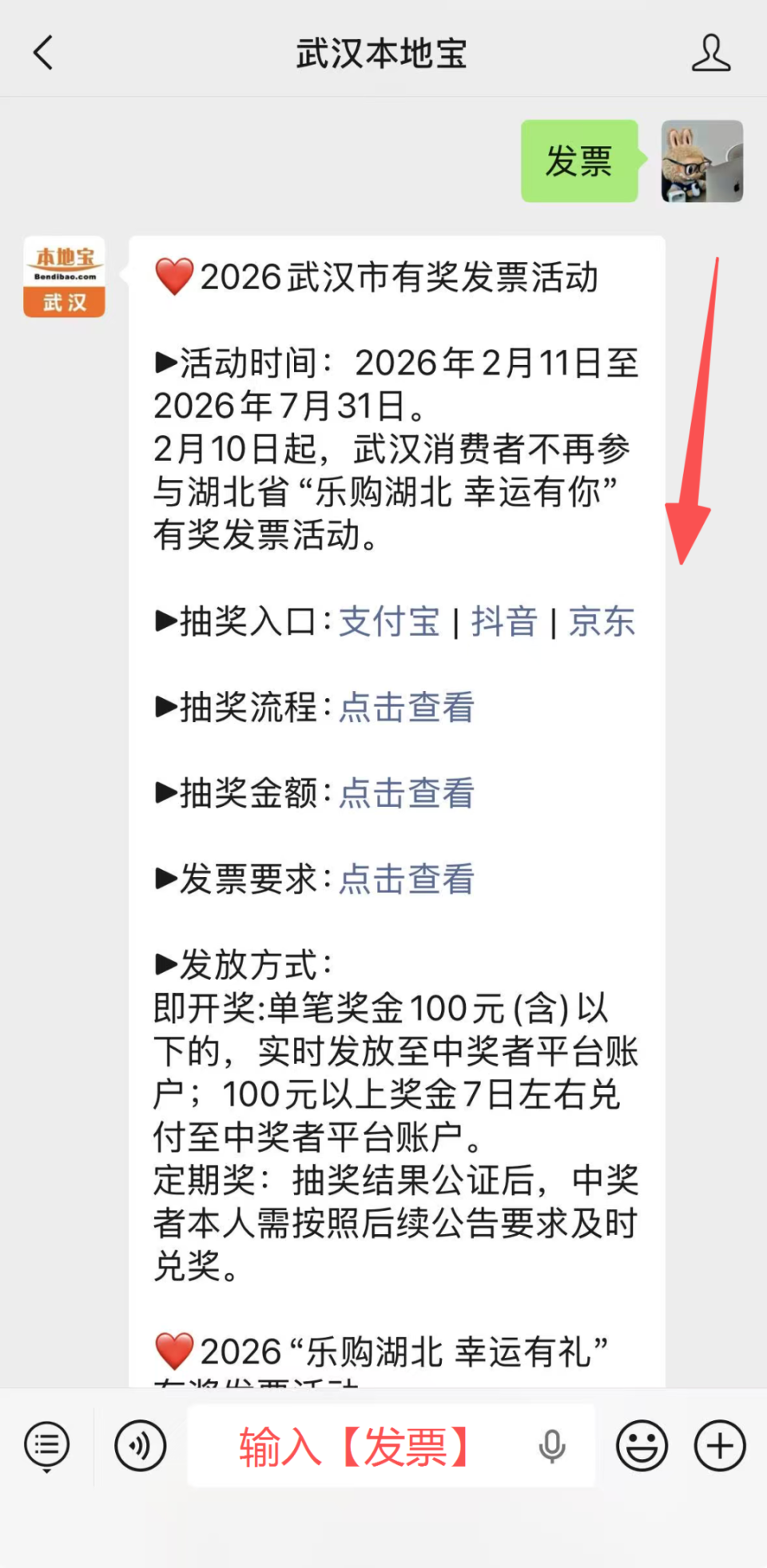
Task: Tap the 发票 sent message bubble
Action: tap(579, 161)
